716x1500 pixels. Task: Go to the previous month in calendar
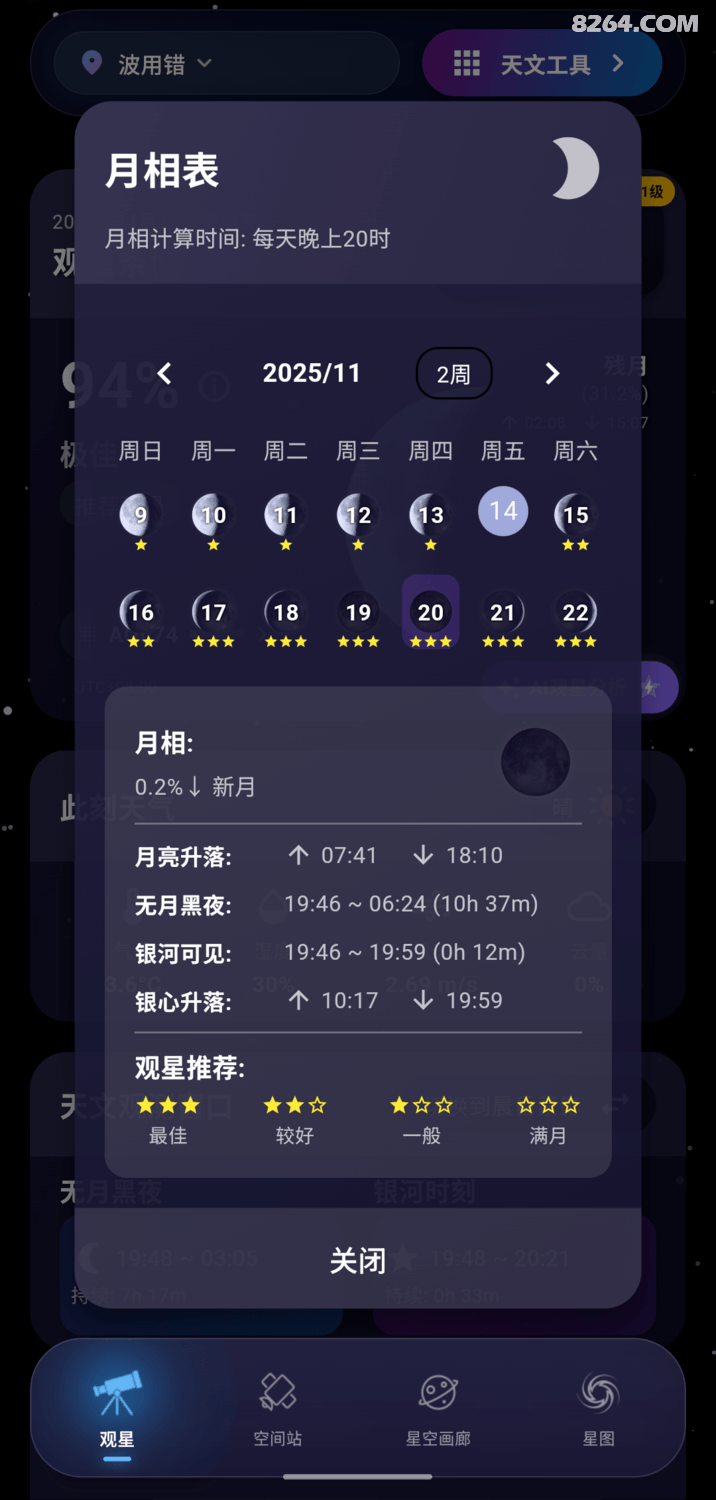tap(165, 374)
